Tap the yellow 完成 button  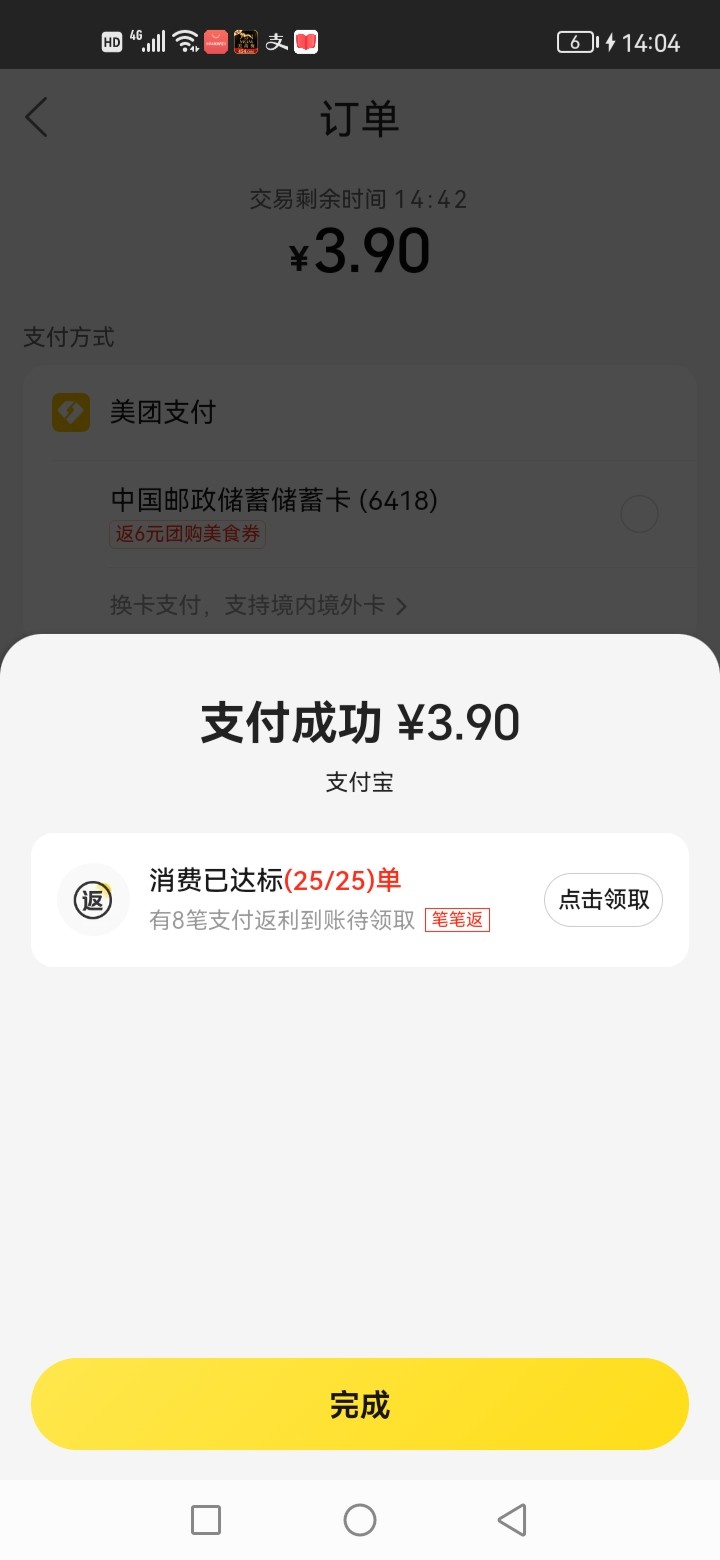[360, 1404]
